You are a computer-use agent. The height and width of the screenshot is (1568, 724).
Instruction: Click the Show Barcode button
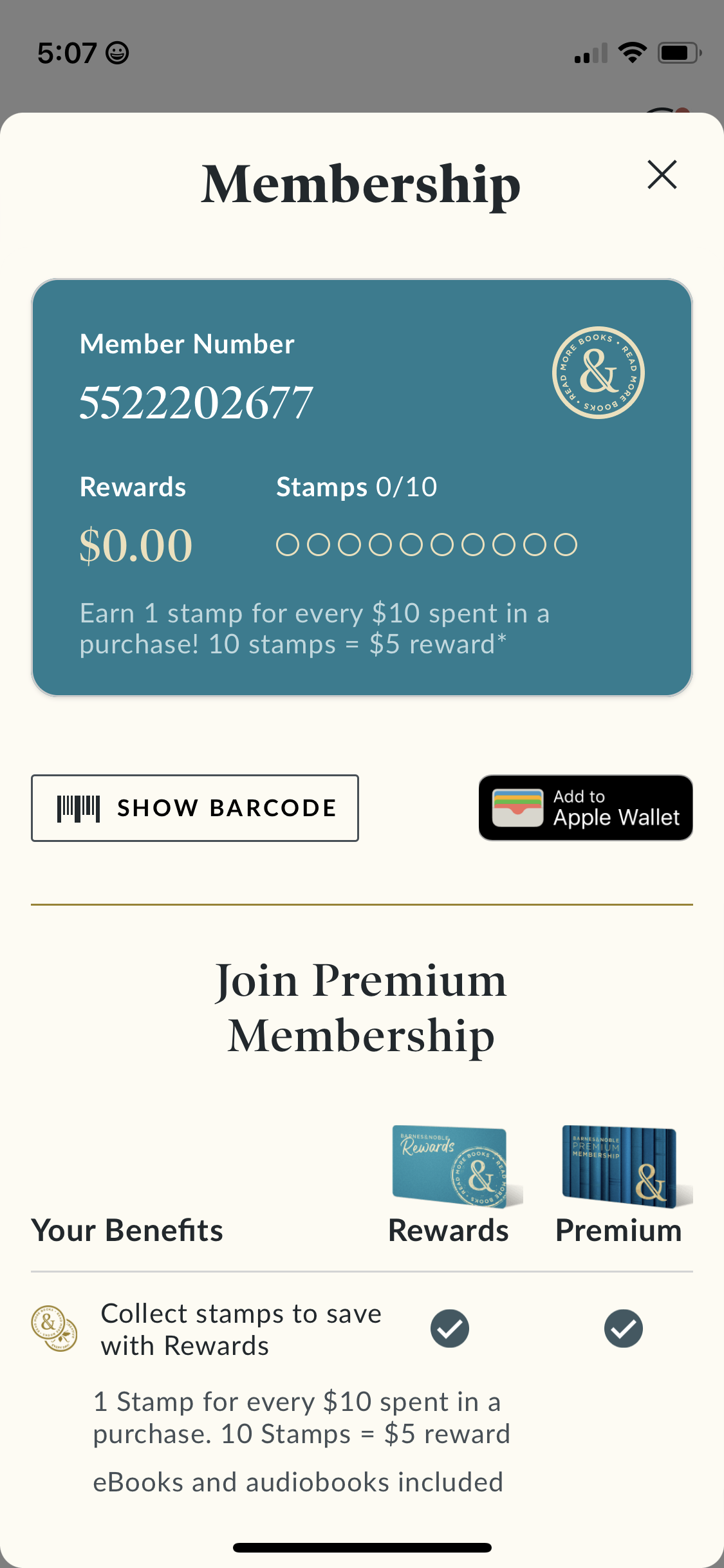[194, 808]
